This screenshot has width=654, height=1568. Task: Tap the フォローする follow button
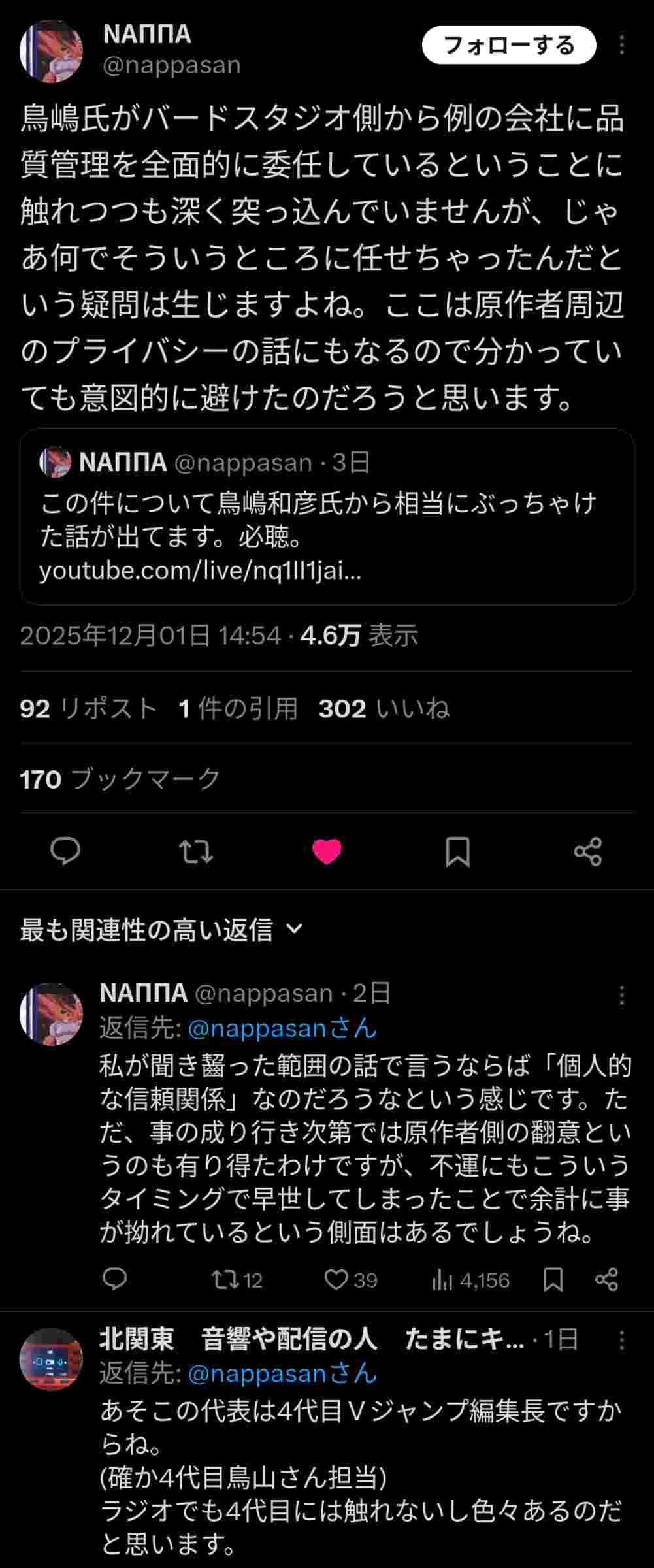508,46
